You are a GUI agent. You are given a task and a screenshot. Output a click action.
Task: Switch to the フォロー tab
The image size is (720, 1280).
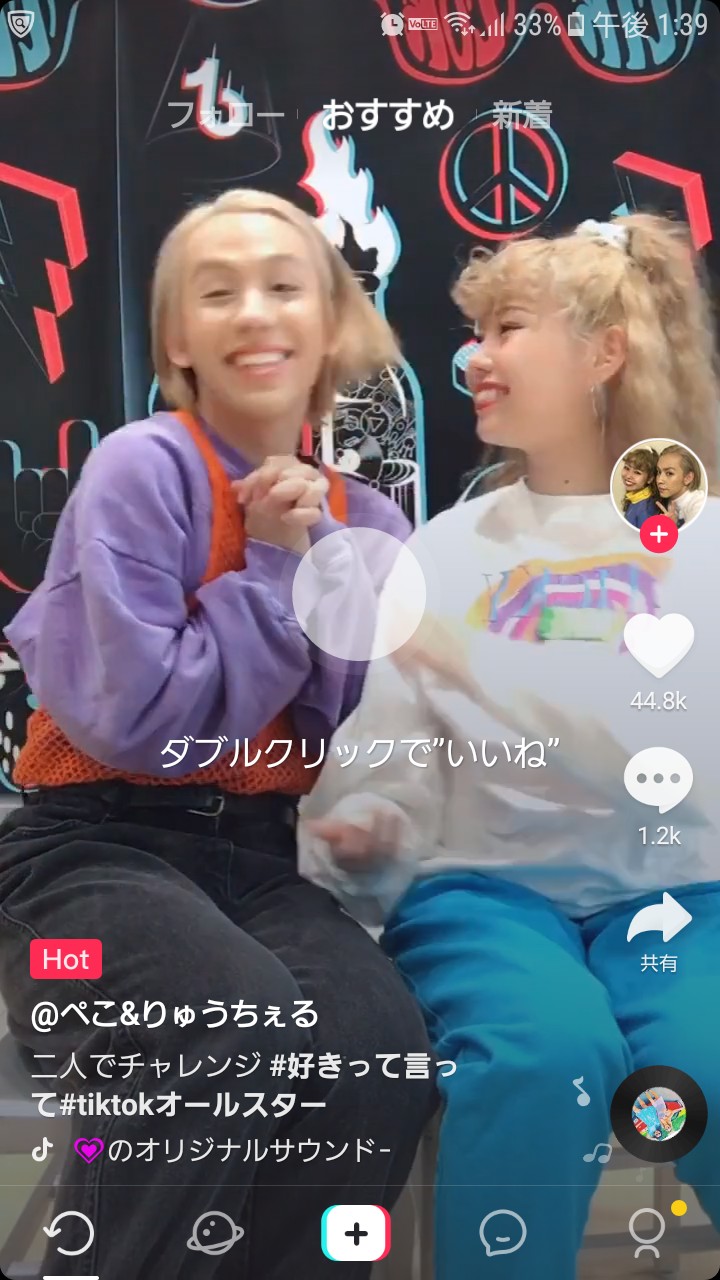click(225, 115)
